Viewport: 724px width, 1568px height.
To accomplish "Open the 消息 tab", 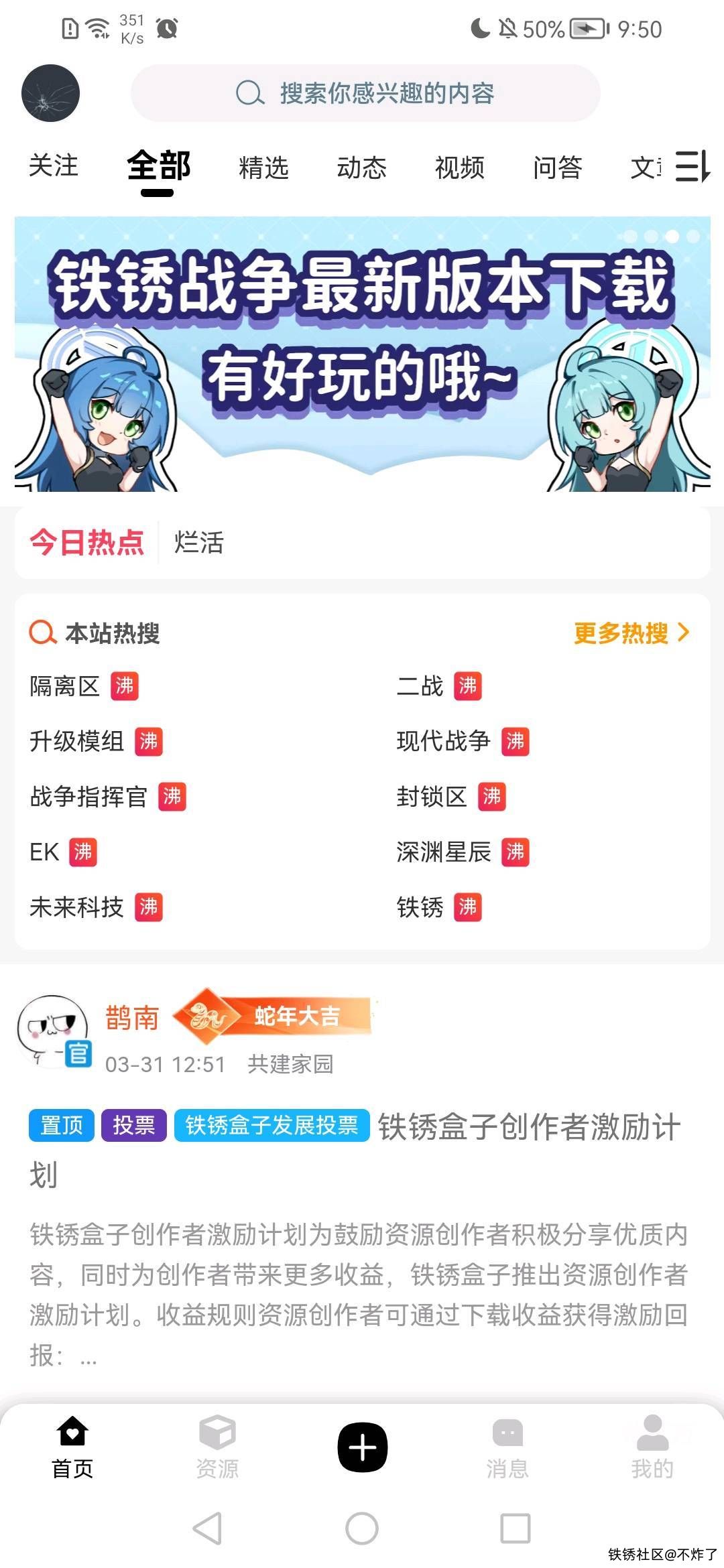I will click(x=507, y=1447).
